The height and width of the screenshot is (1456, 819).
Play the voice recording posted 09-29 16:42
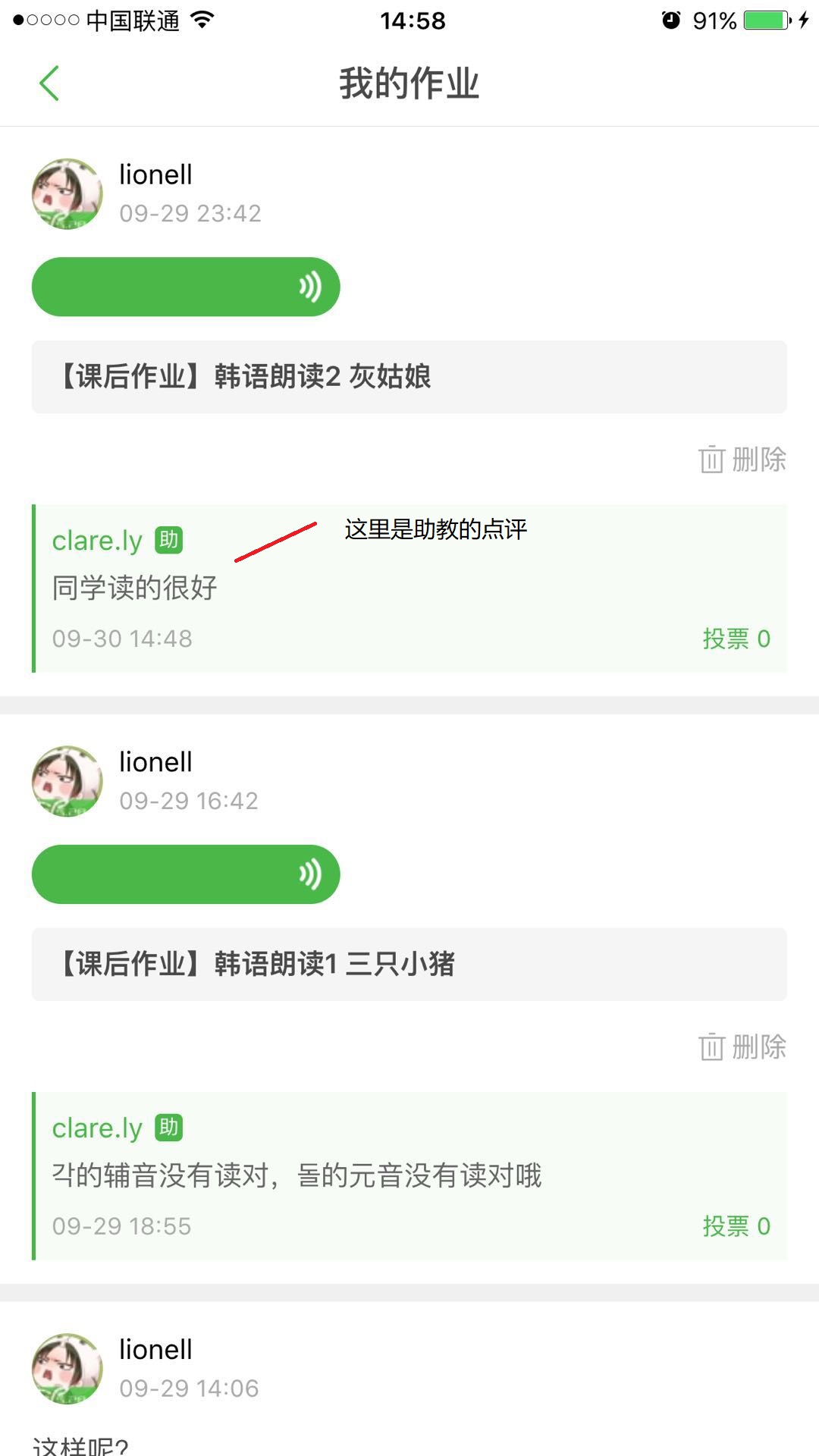point(186,874)
